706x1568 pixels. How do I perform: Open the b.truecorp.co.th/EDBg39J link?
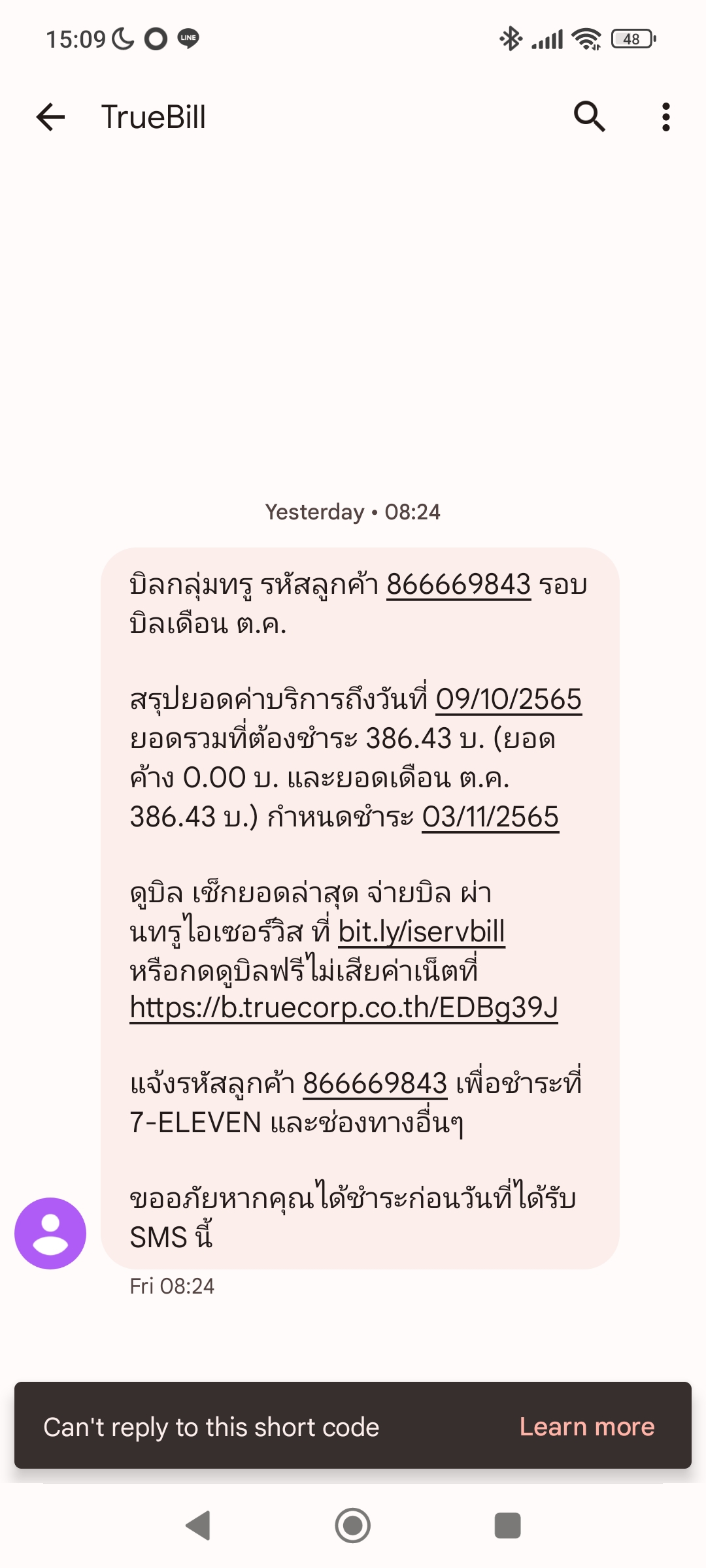pos(344,1007)
